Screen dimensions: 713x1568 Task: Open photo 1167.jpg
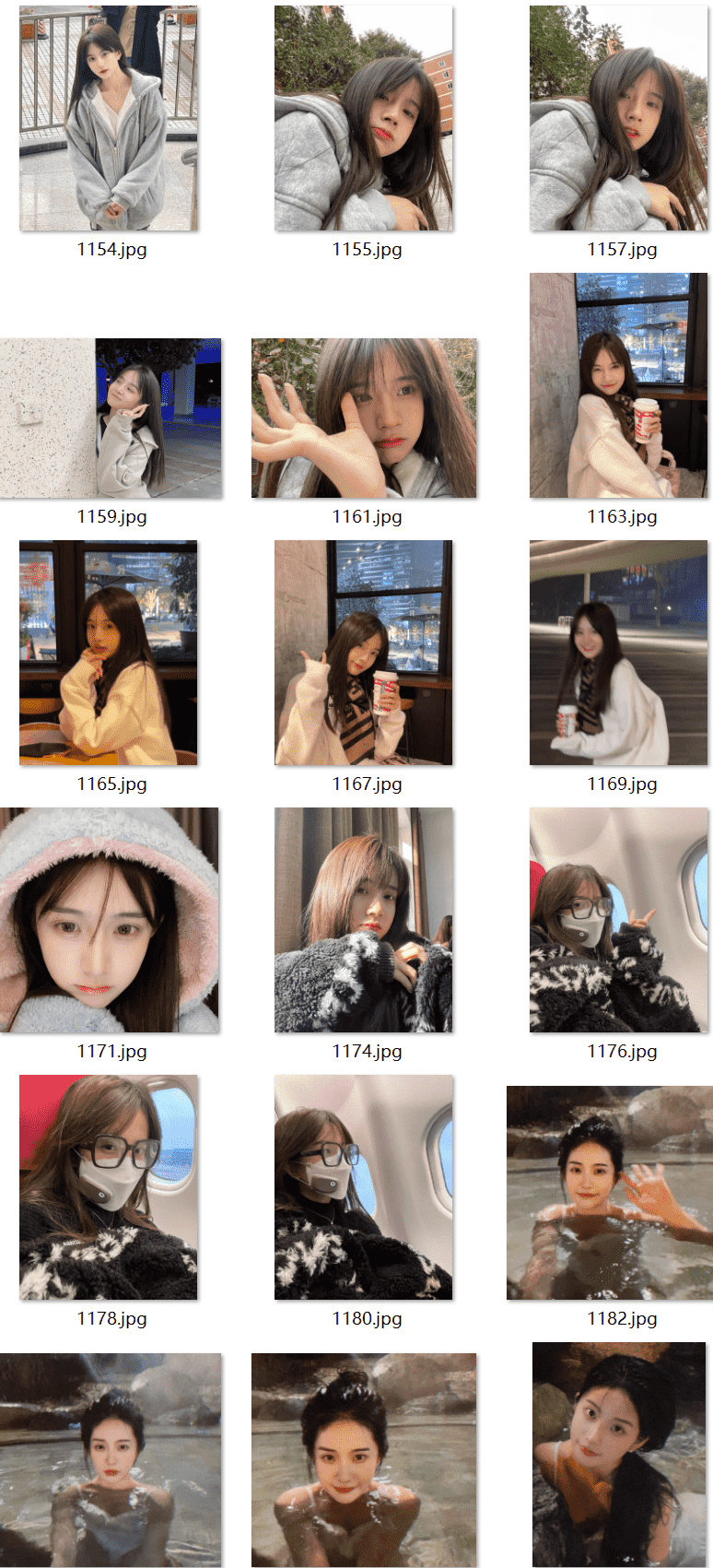[x=364, y=653]
